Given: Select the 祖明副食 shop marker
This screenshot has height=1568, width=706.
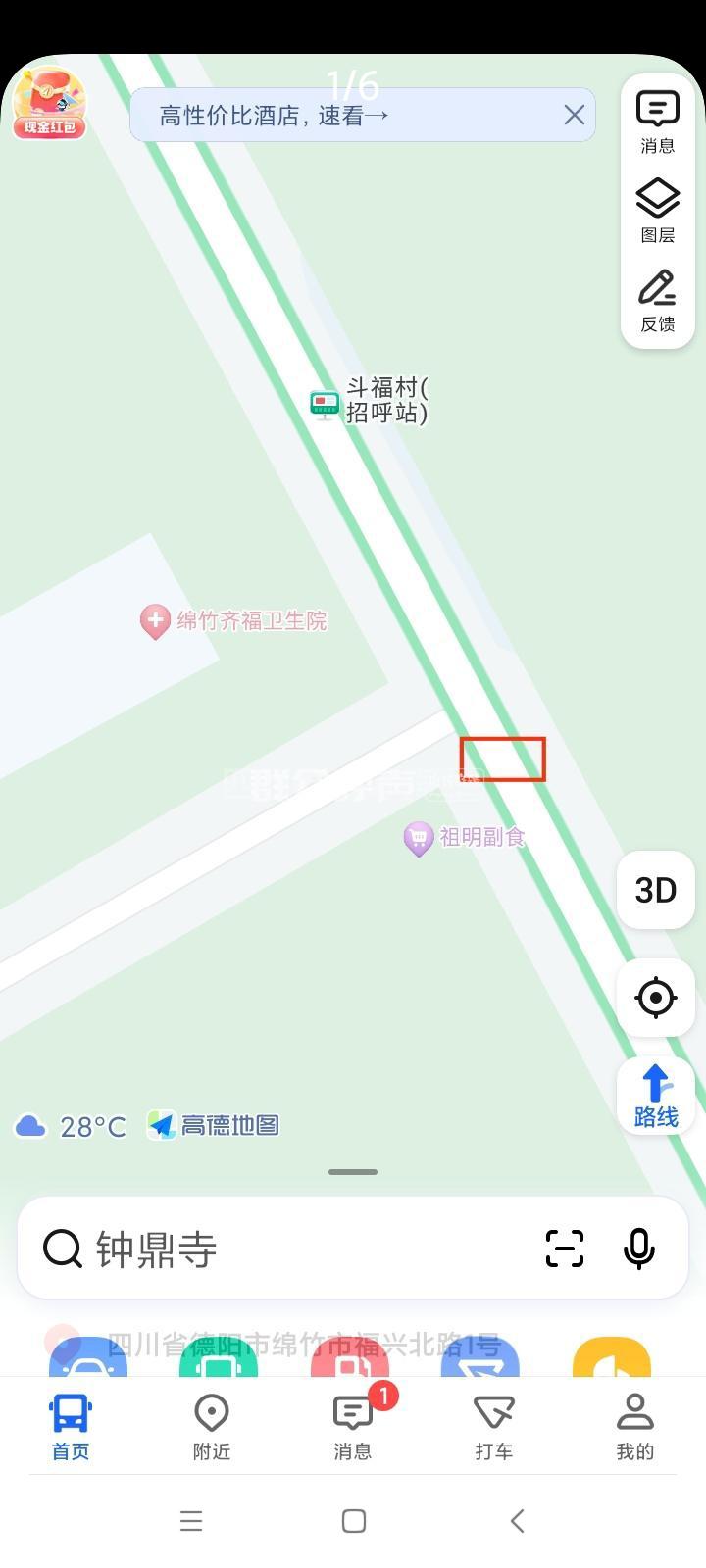Looking at the screenshot, I should coord(419,838).
